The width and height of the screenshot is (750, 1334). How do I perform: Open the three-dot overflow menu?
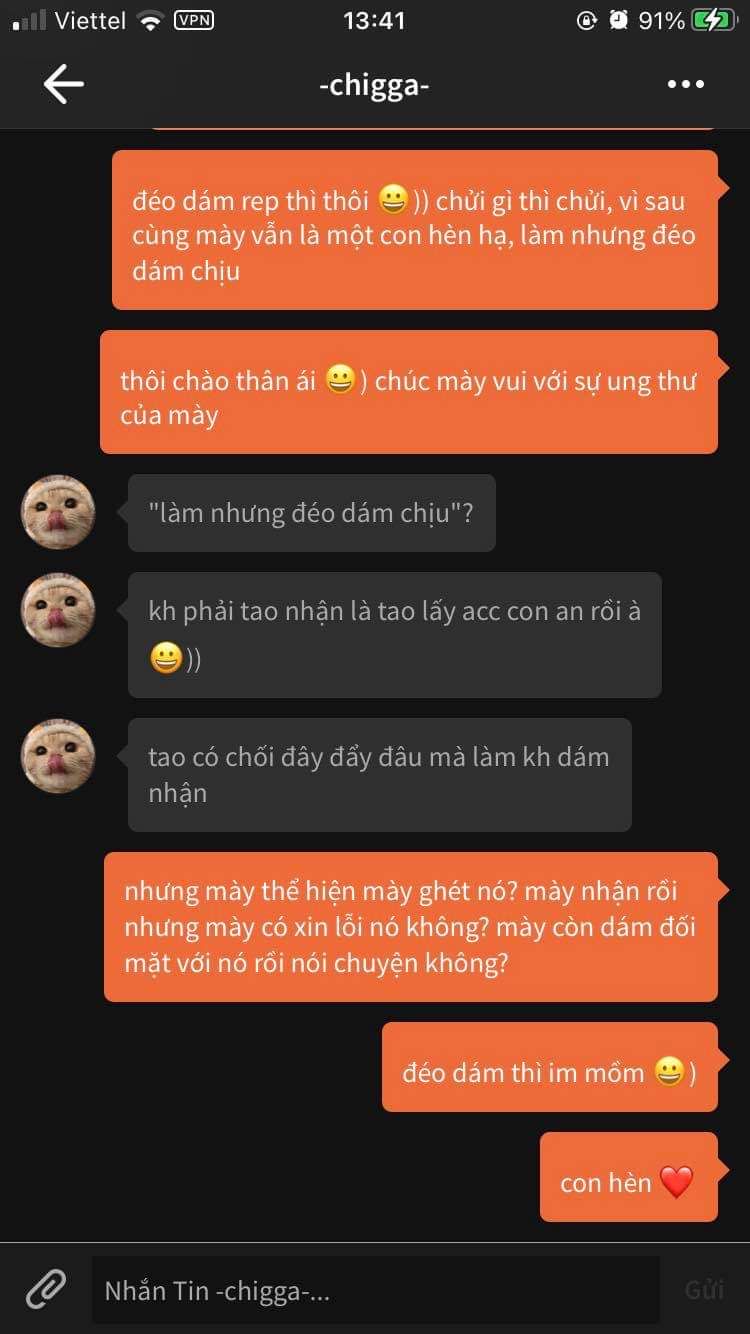pyautogui.click(x=686, y=85)
